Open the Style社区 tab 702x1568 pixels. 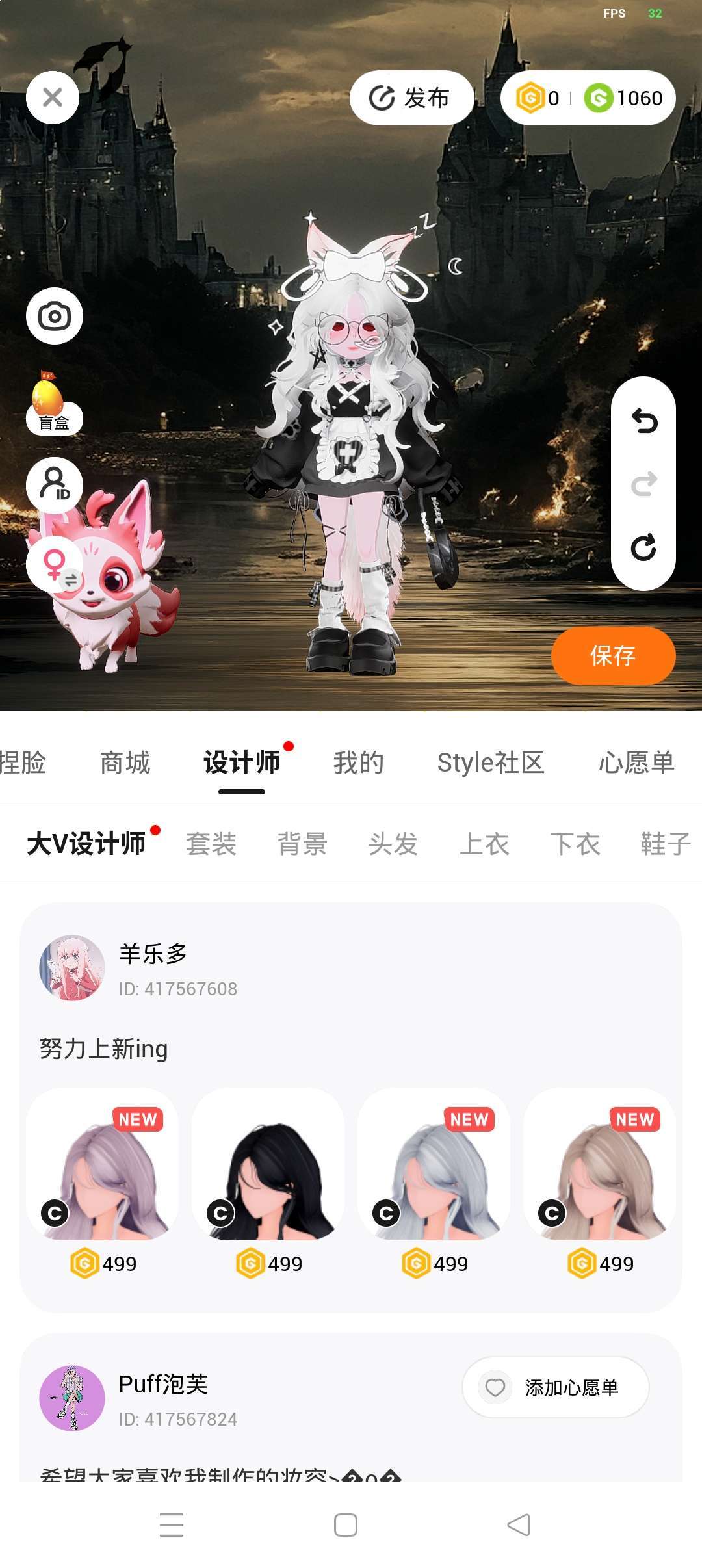coord(491,763)
